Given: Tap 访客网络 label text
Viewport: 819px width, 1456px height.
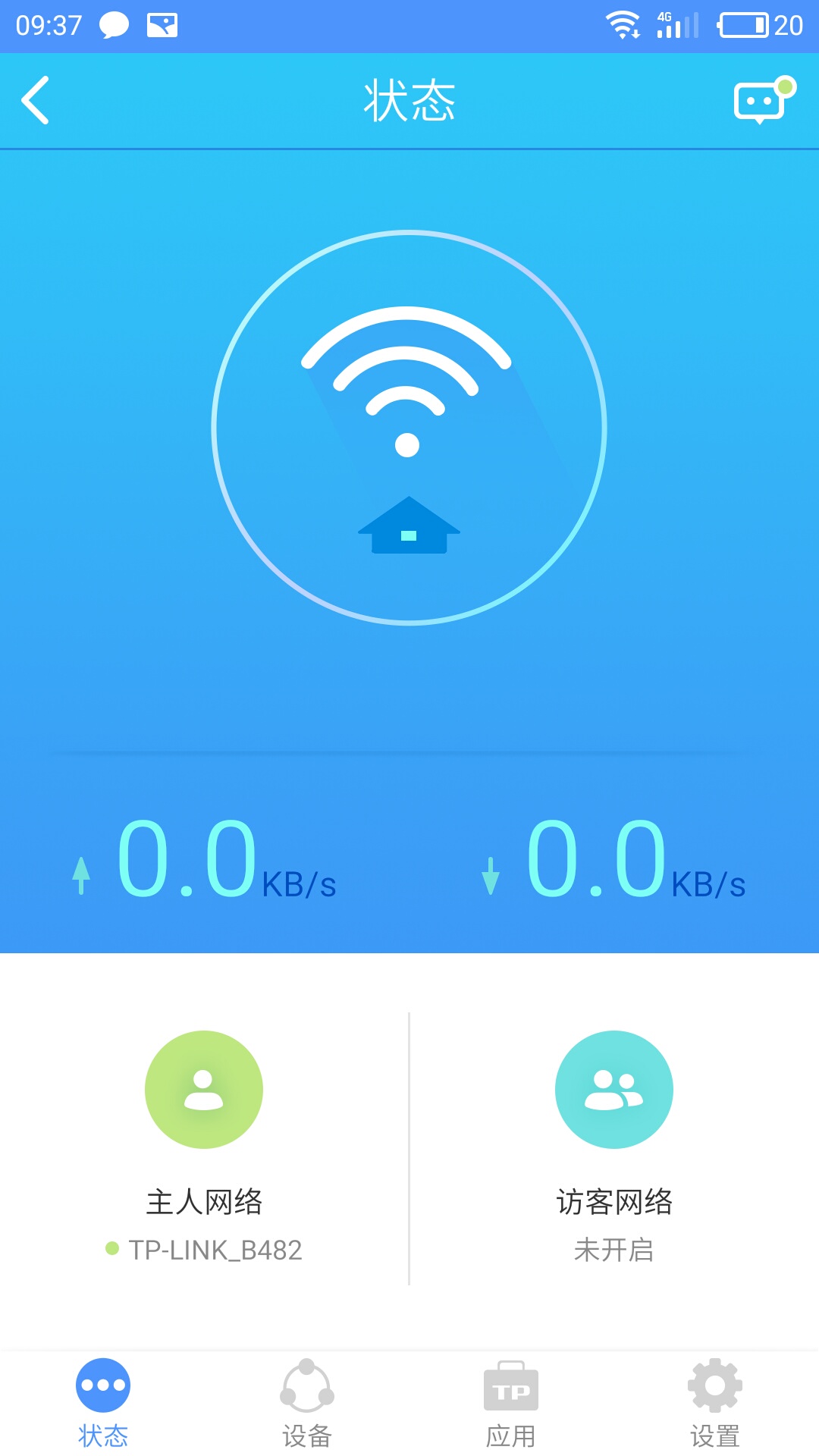Looking at the screenshot, I should [614, 1202].
